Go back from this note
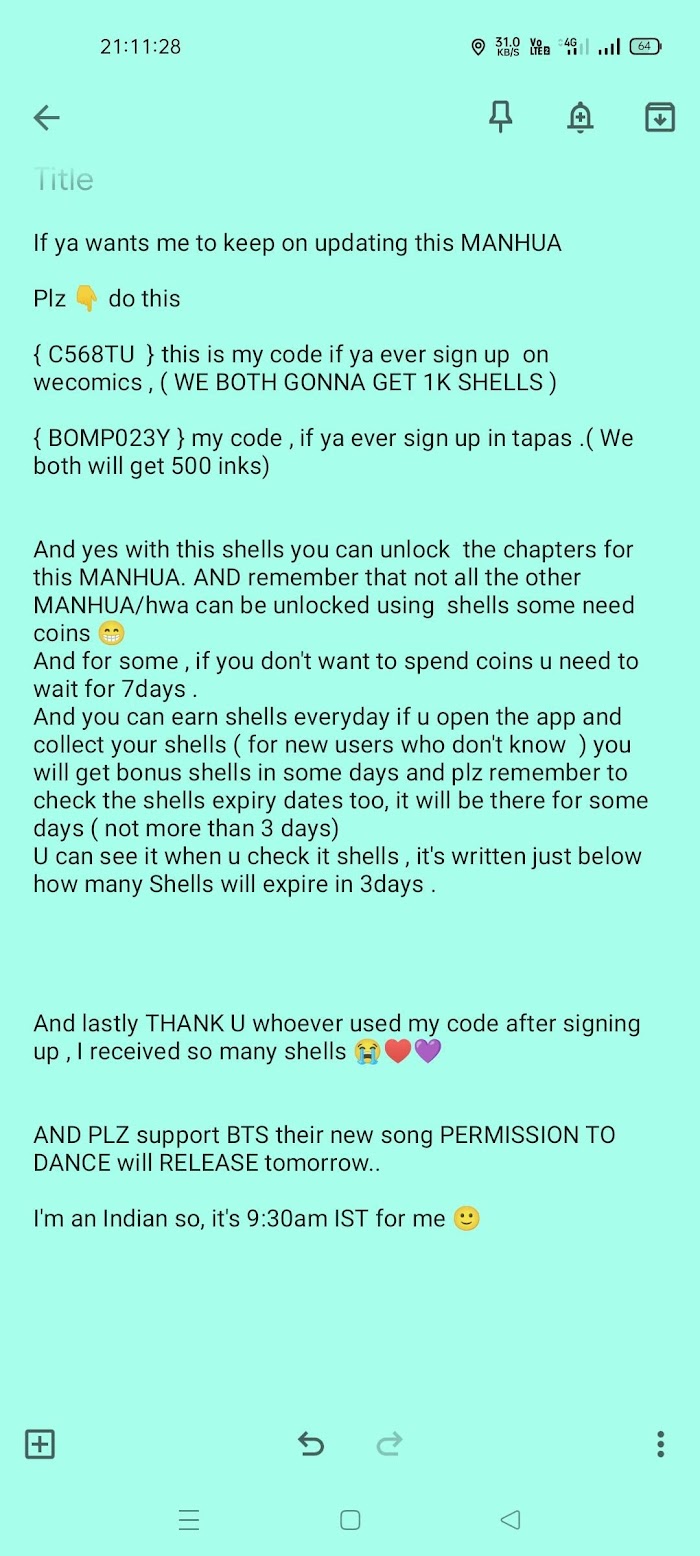The height and width of the screenshot is (1556, 700). point(47,118)
